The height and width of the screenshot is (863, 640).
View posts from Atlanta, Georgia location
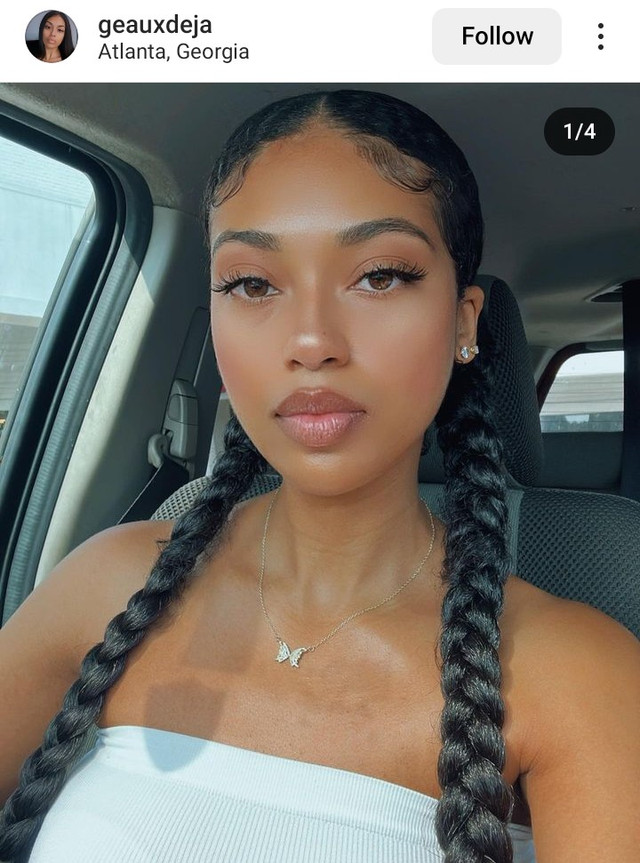[173, 51]
